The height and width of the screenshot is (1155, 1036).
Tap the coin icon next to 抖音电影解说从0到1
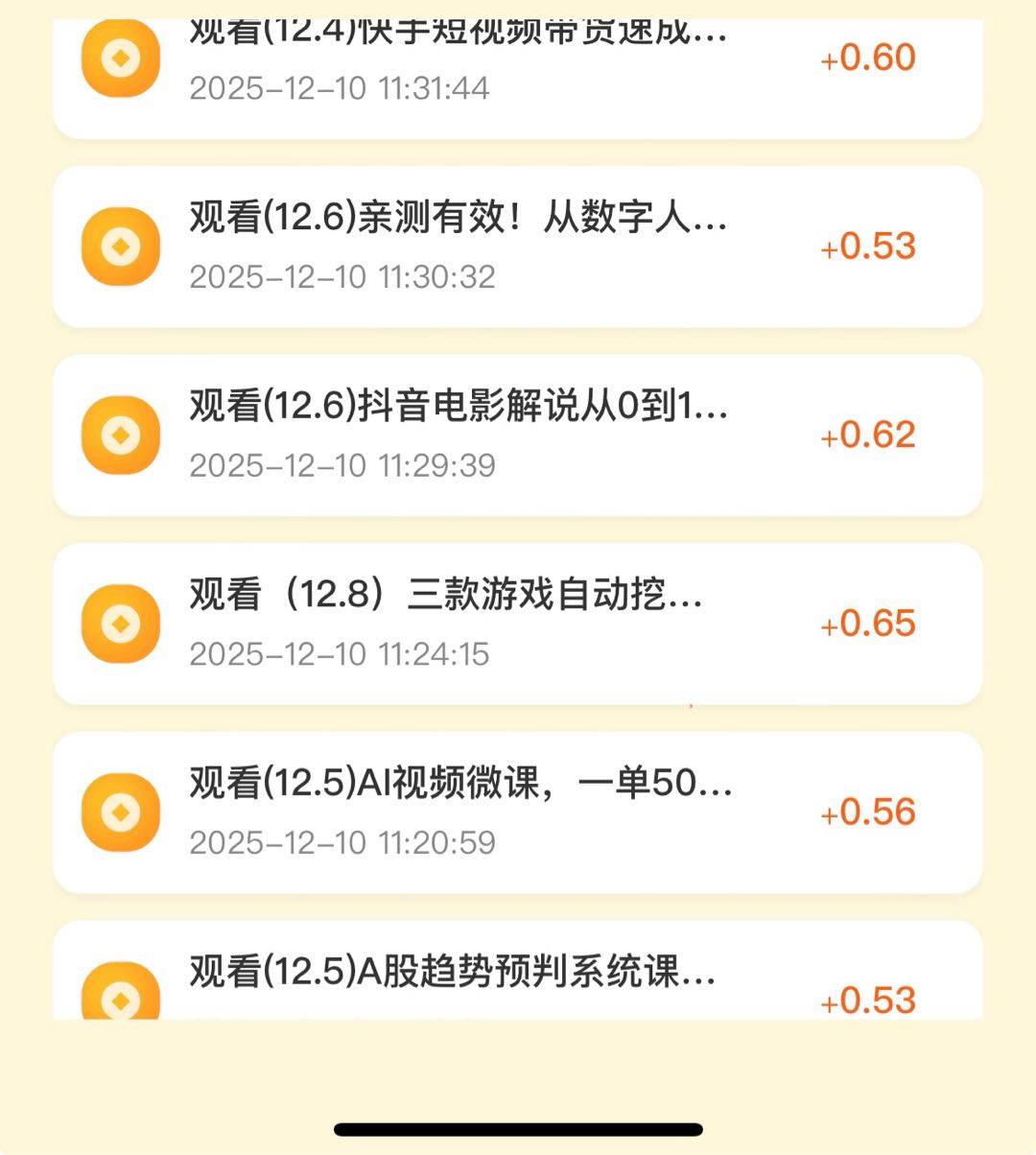pos(120,434)
